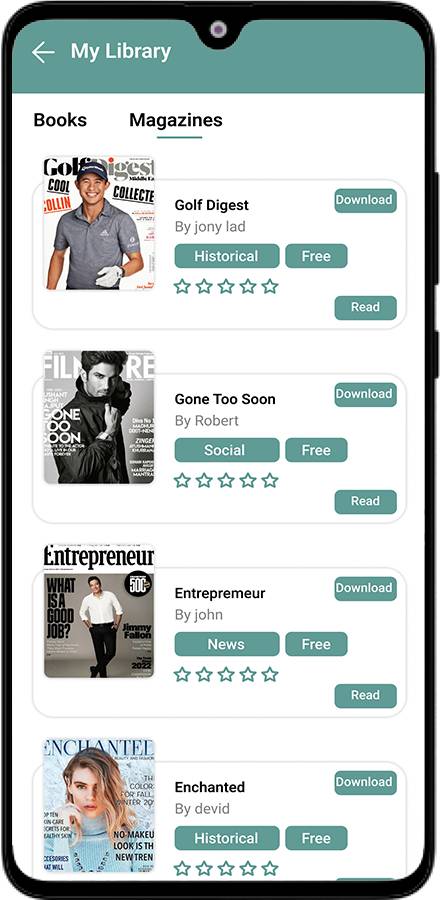Download the Golf Digest magazine
Viewport: 440px width, 900px height.
(365, 200)
